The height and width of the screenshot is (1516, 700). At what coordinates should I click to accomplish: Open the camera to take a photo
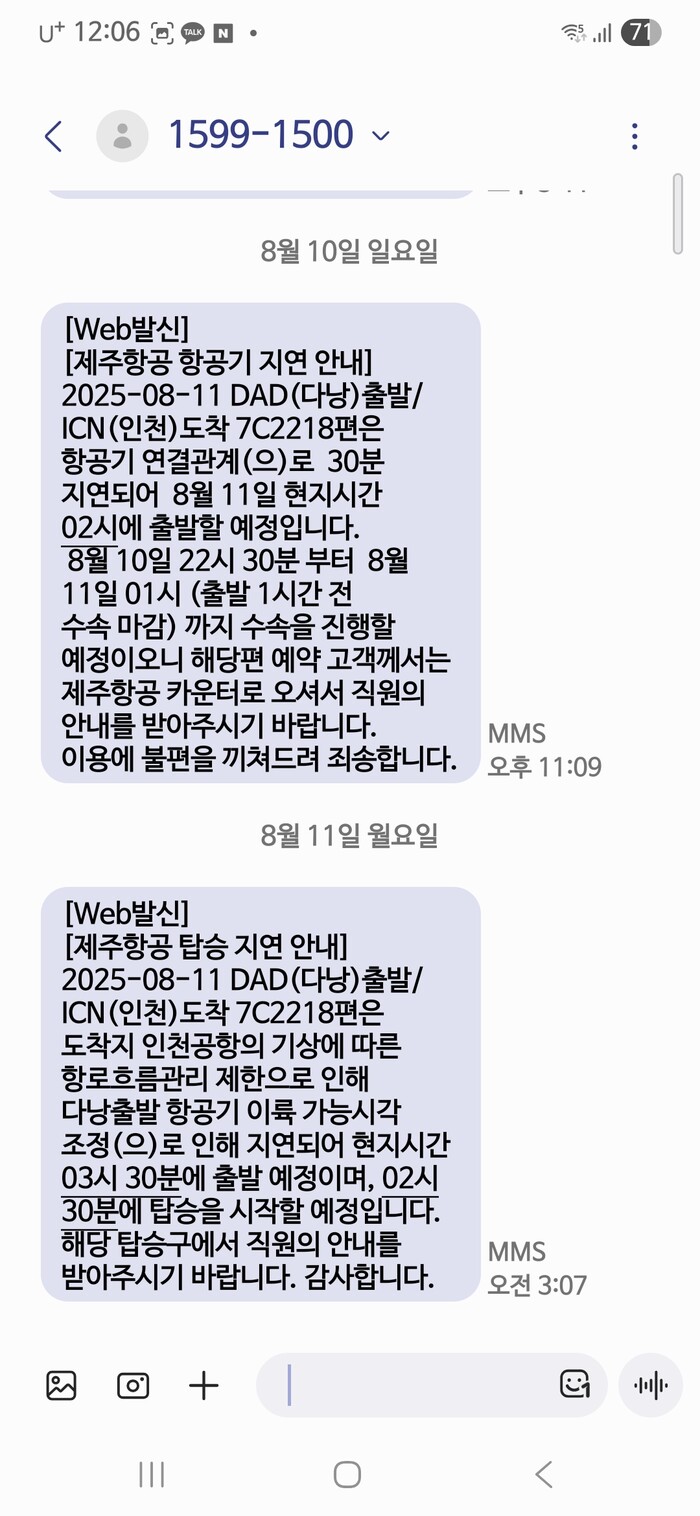tap(133, 1385)
